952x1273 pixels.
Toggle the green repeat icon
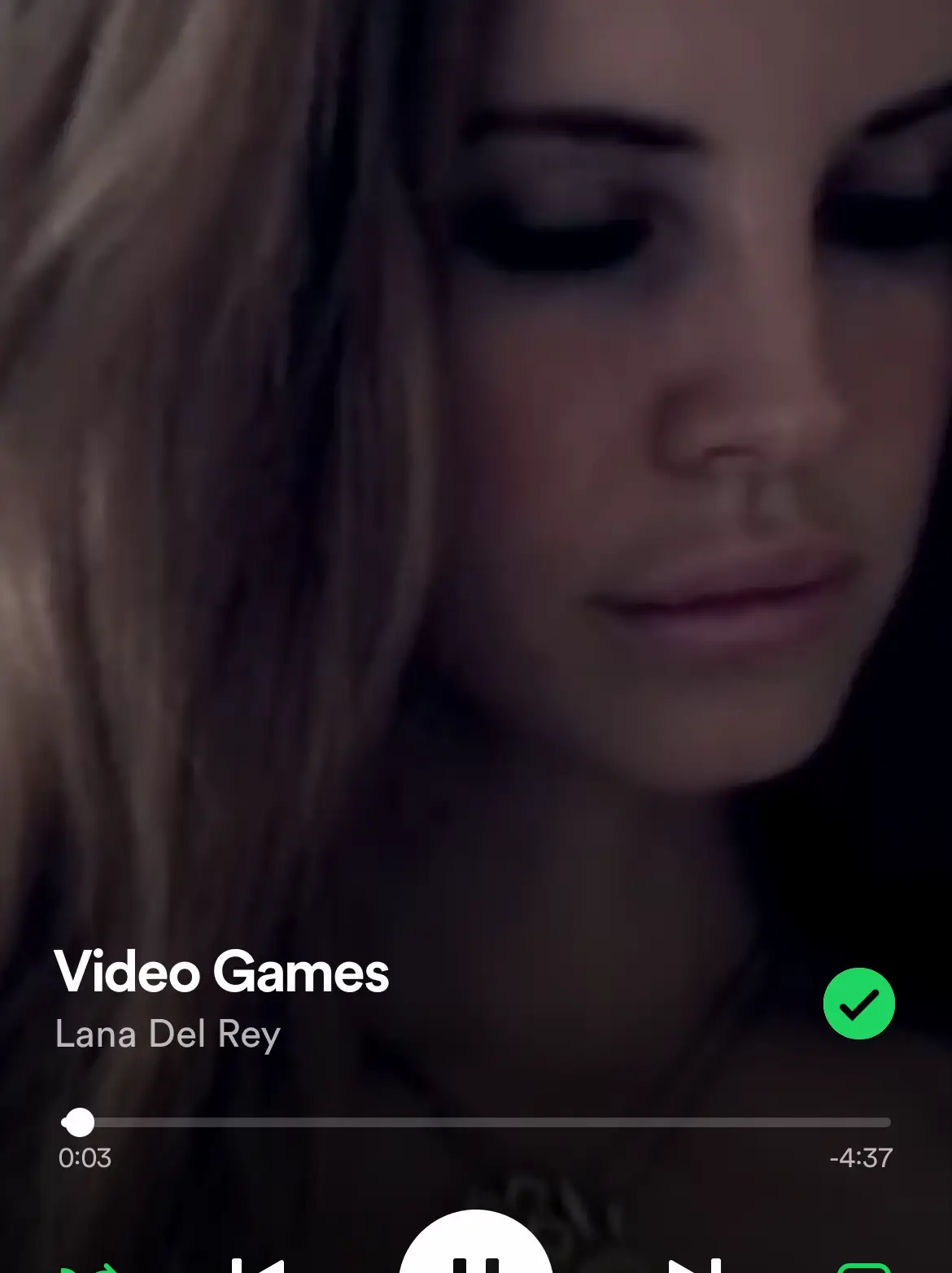[863, 1268]
